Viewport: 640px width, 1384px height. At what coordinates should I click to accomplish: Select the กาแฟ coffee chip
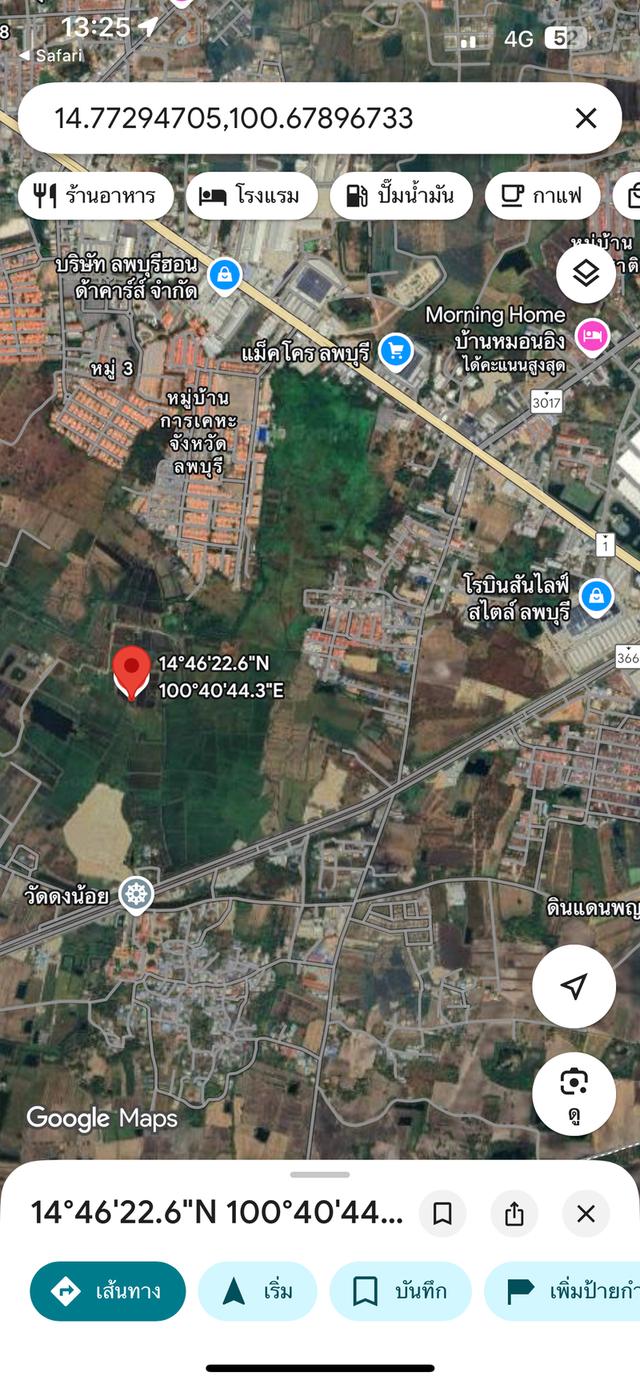tap(543, 195)
